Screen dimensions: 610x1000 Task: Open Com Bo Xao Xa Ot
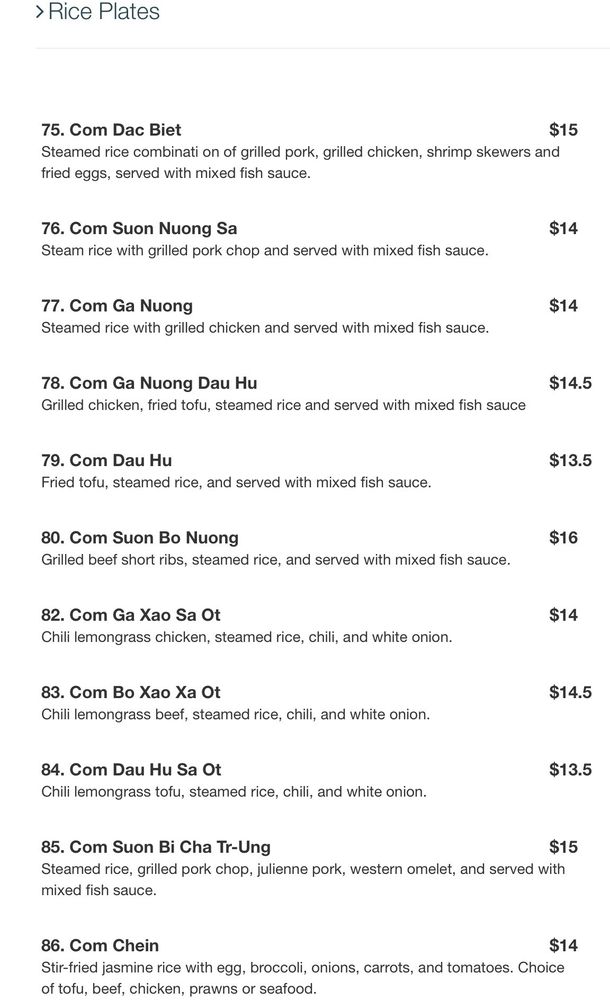point(131,692)
